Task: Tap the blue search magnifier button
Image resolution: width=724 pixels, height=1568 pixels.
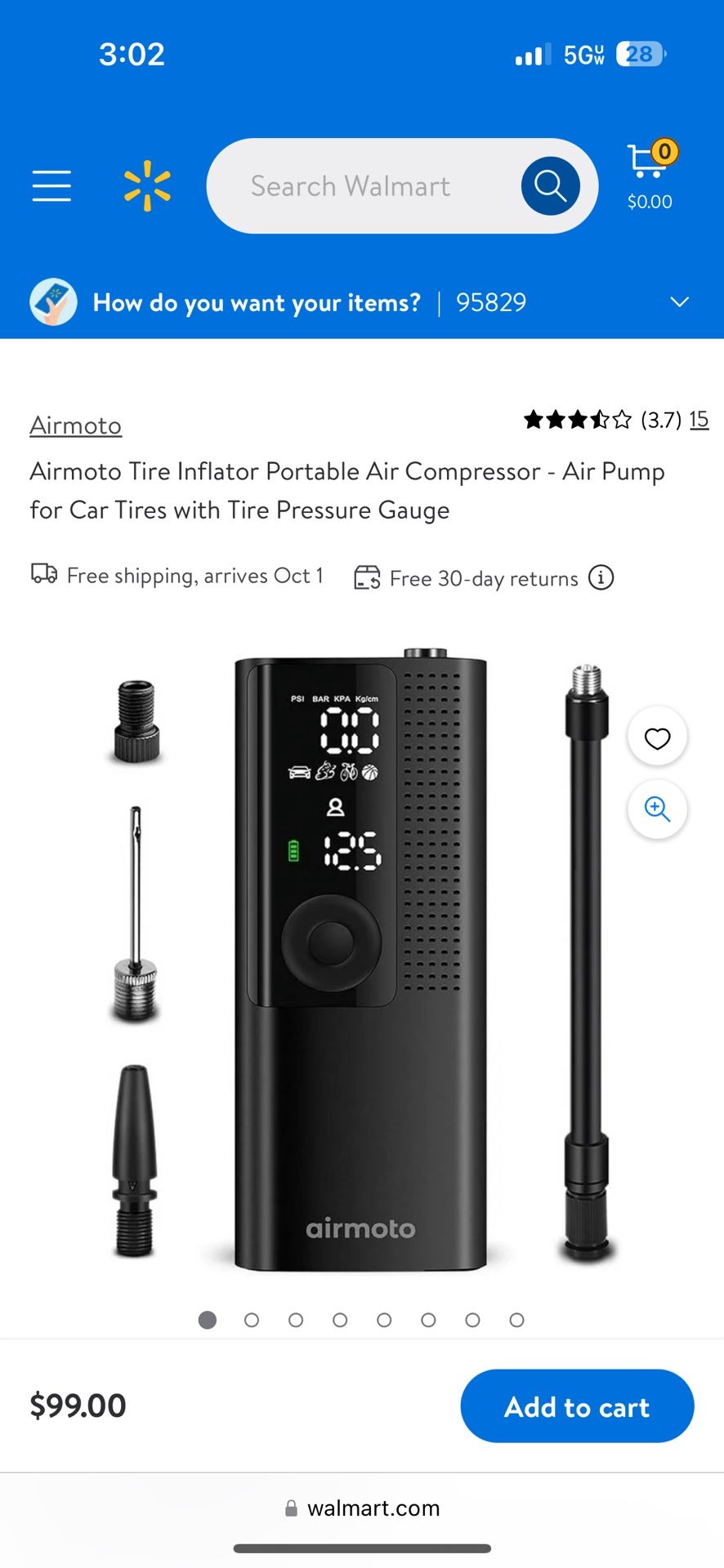Action: (550, 186)
